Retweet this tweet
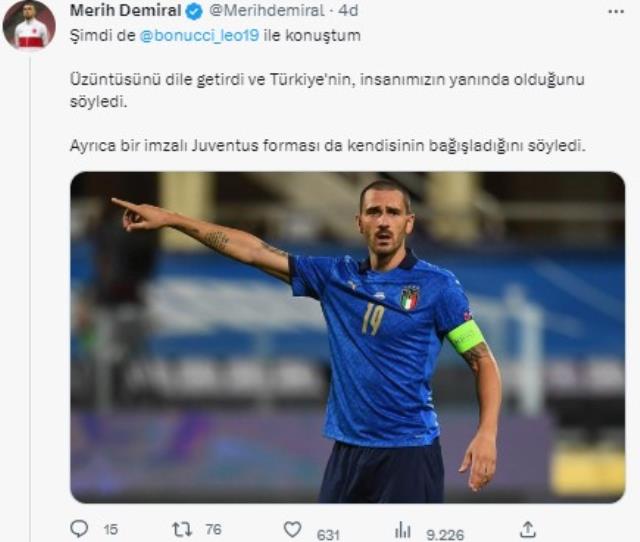Screen dimensions: 640x542 point(182,528)
